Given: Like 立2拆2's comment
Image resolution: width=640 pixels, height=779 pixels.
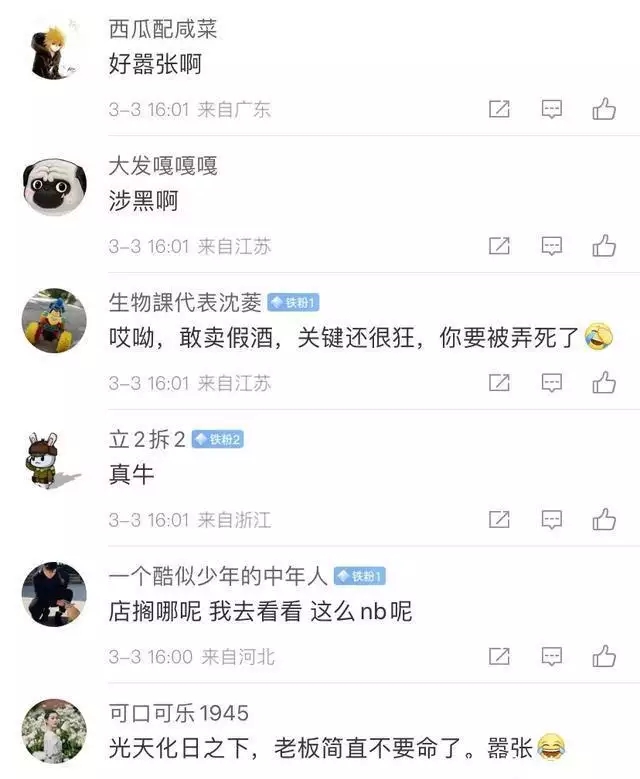Looking at the screenshot, I should point(603,520).
